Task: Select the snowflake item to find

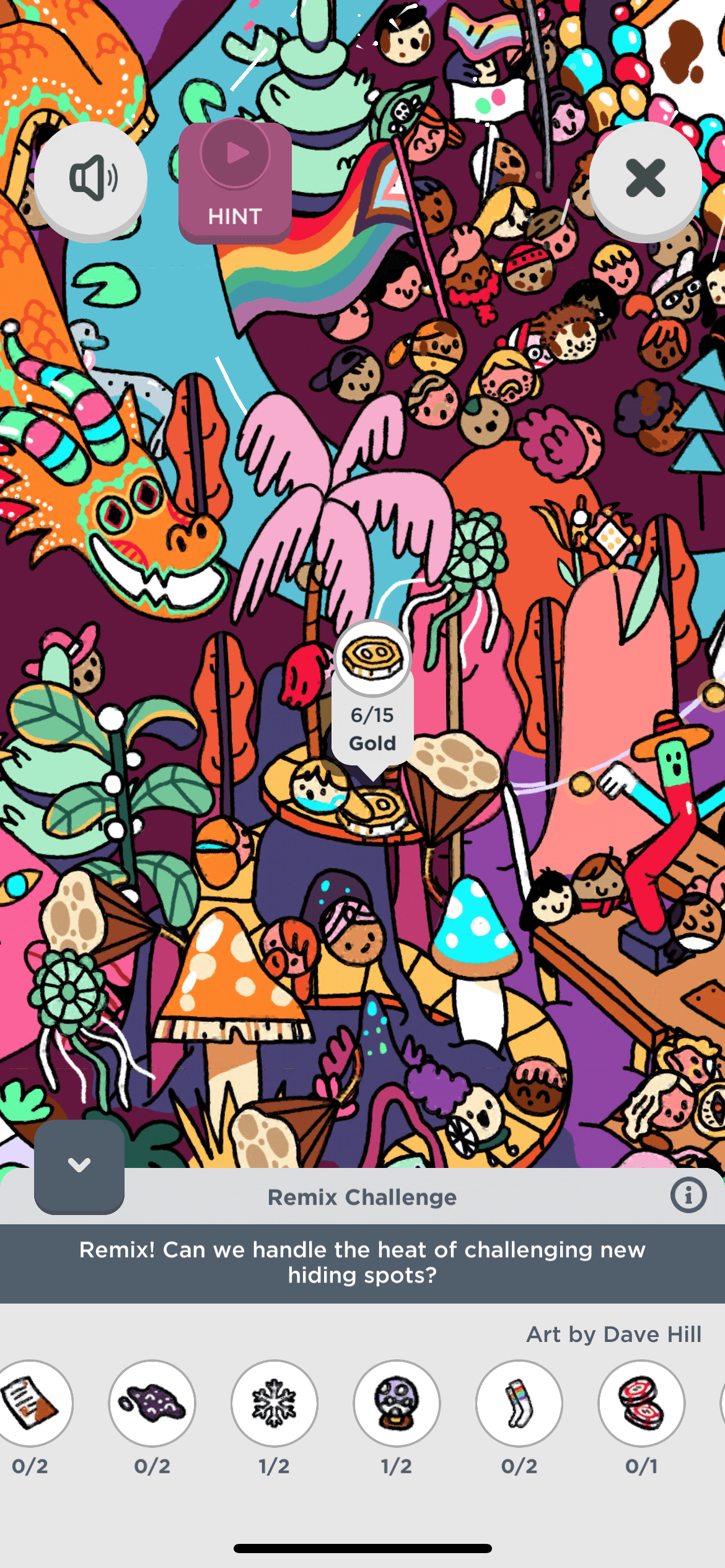Action: click(274, 1403)
